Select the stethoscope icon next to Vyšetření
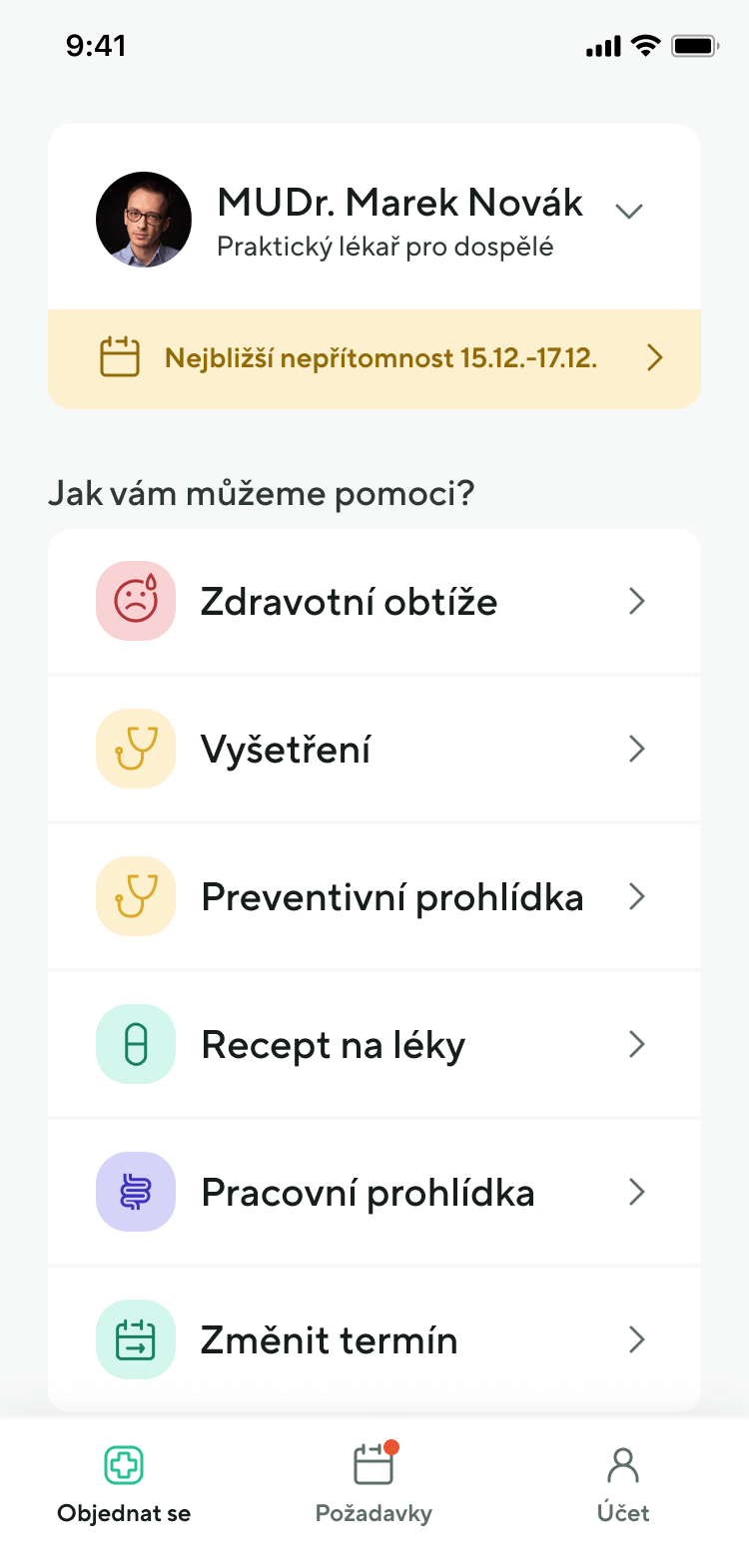The image size is (749, 1568). pyautogui.click(x=136, y=749)
